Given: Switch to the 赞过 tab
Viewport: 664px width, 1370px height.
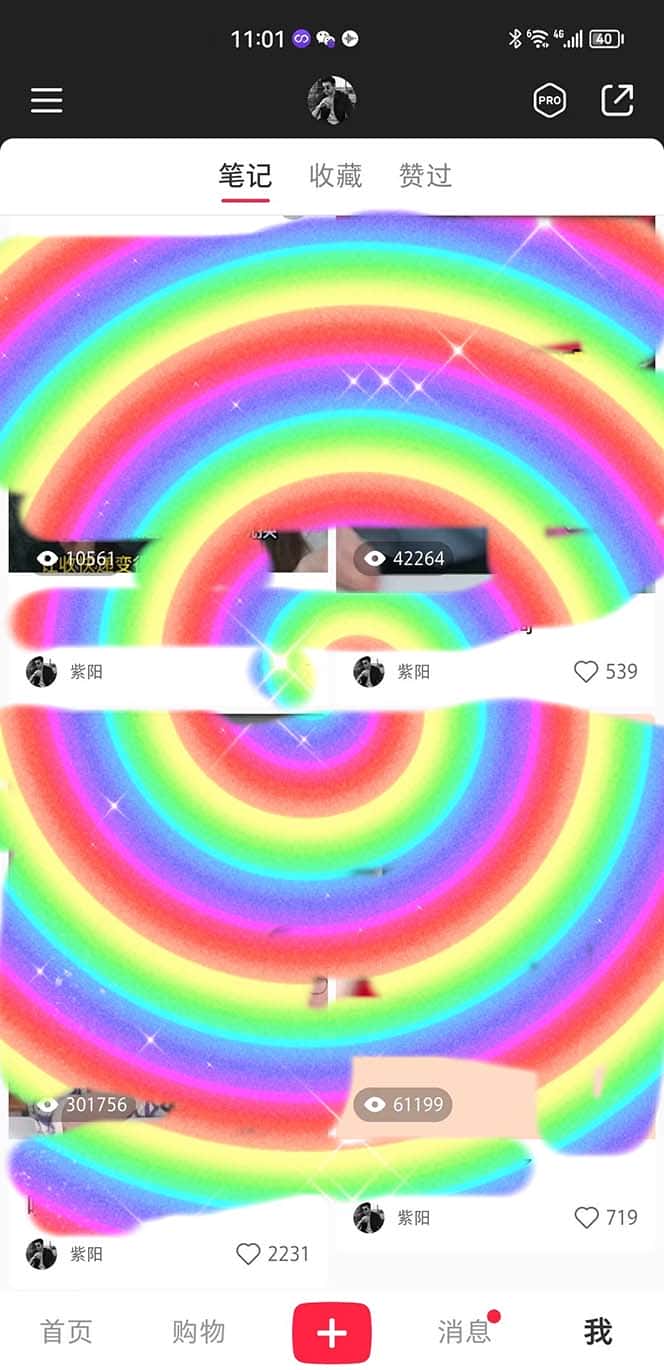Looking at the screenshot, I should [425, 176].
